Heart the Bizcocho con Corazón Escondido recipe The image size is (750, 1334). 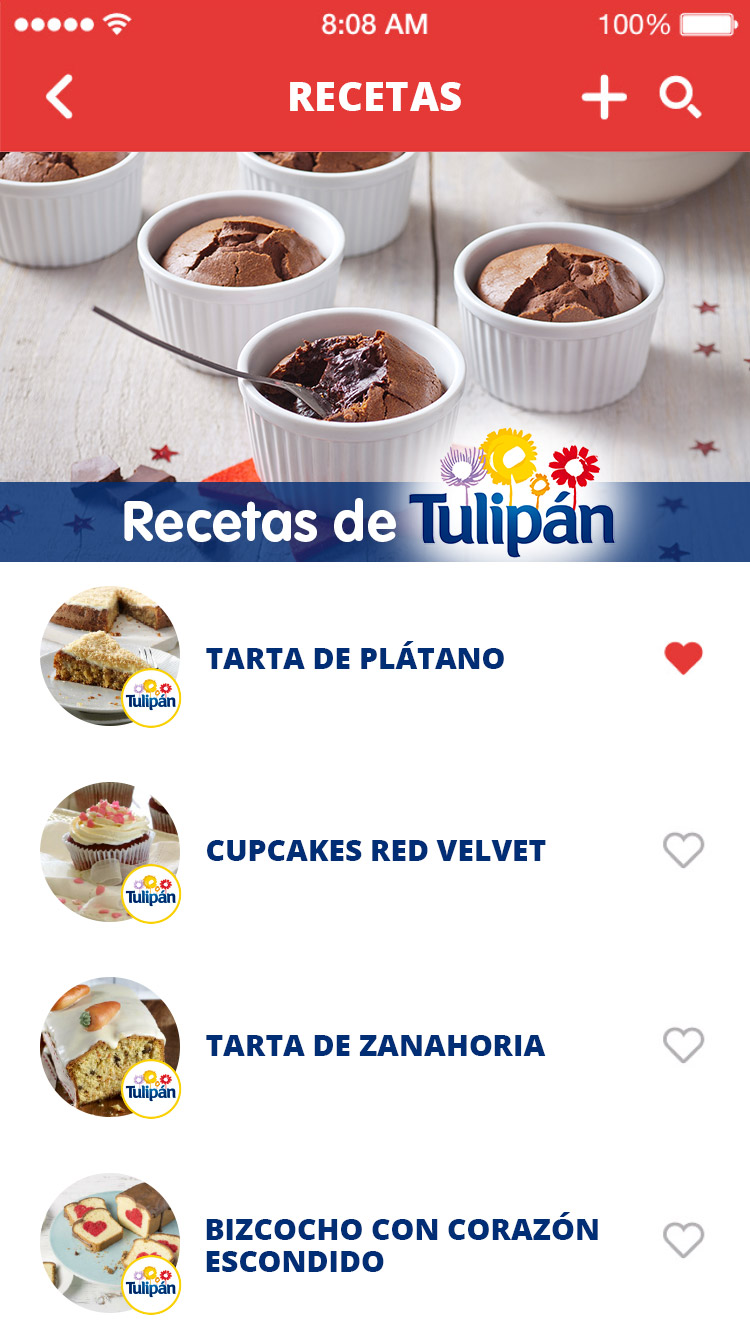tap(684, 1241)
